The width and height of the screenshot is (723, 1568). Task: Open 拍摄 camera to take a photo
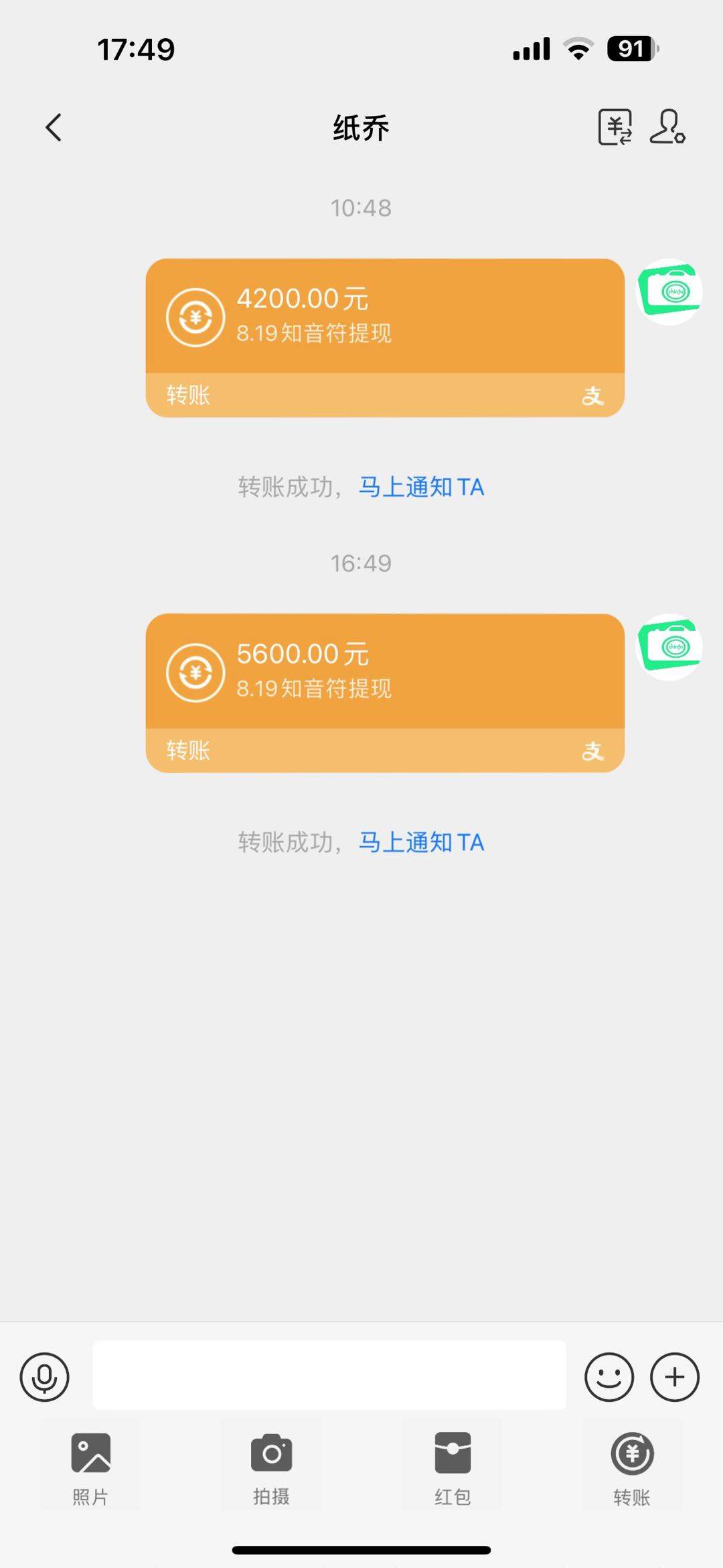point(271,1468)
